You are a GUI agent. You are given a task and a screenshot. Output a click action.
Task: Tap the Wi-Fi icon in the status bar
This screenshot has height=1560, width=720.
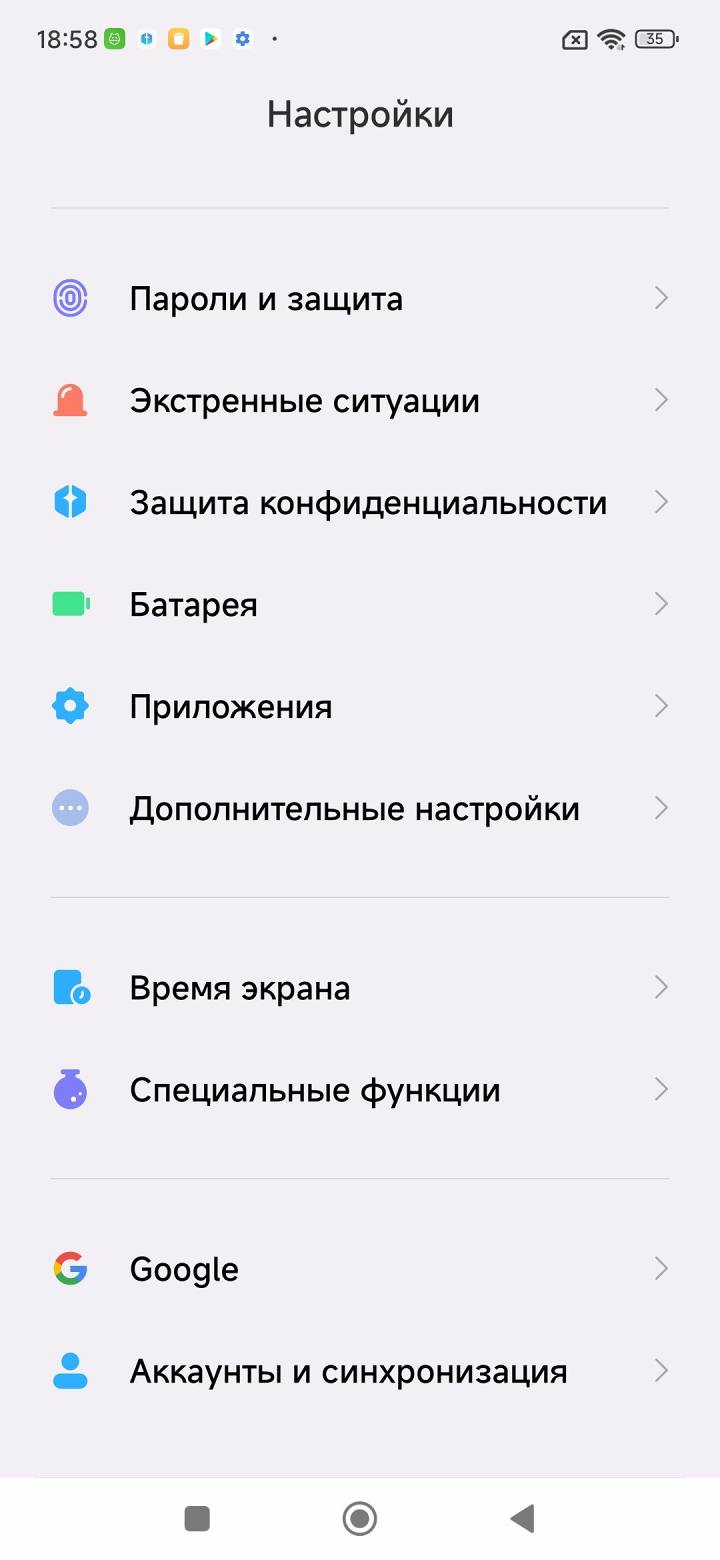pyautogui.click(x=611, y=39)
